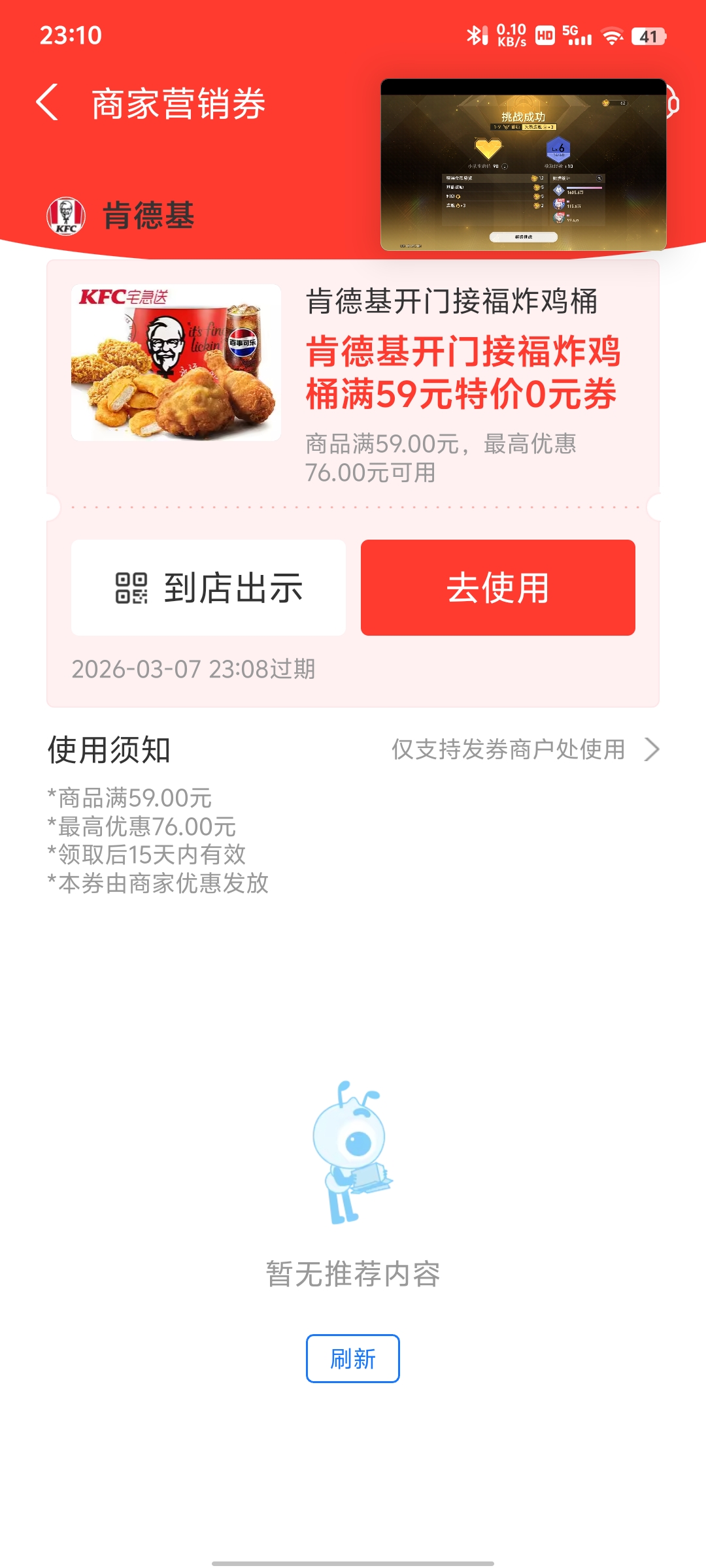Tap 到店出示 to show coupon in store
Image resolution: width=706 pixels, height=1568 pixels.
[208, 587]
